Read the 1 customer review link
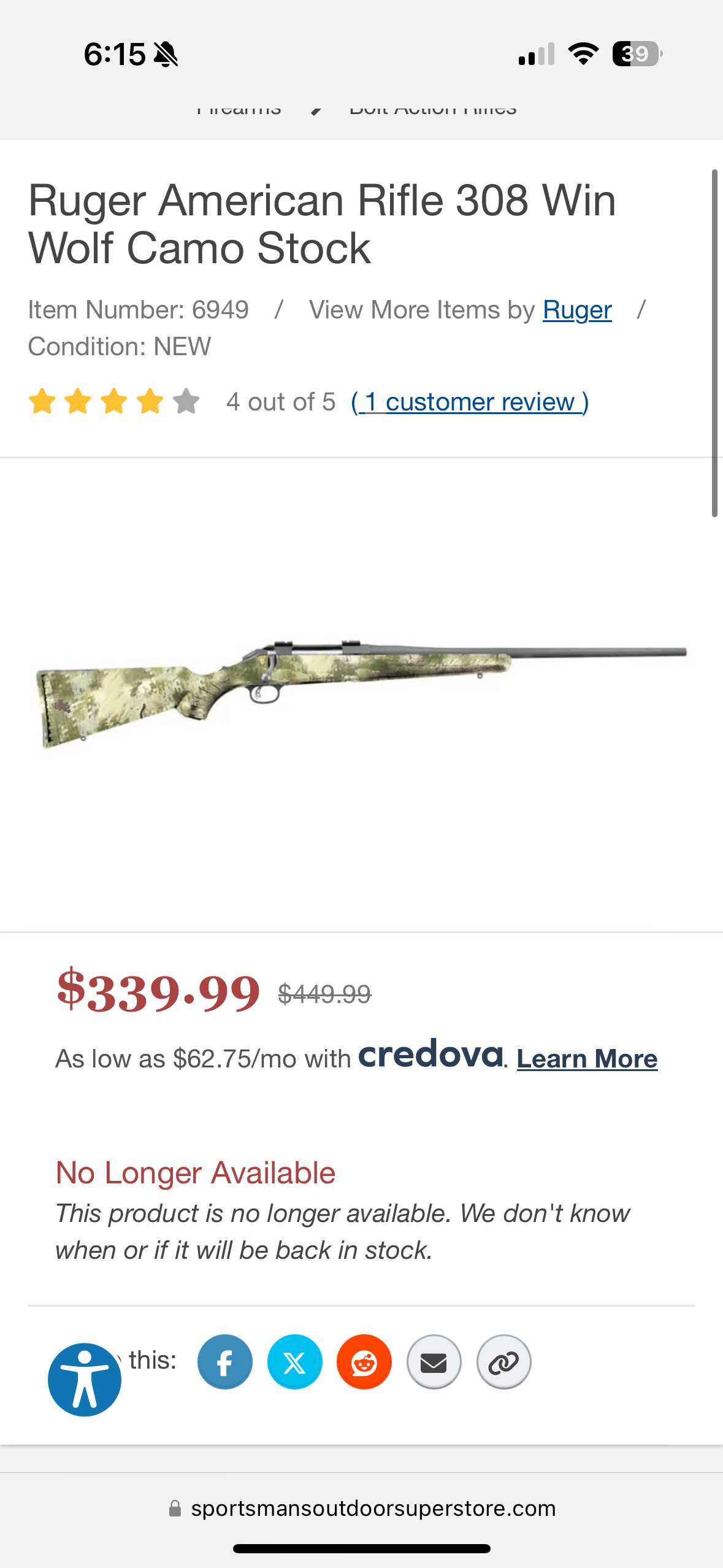Screen dimensions: 723x1568 [470, 402]
